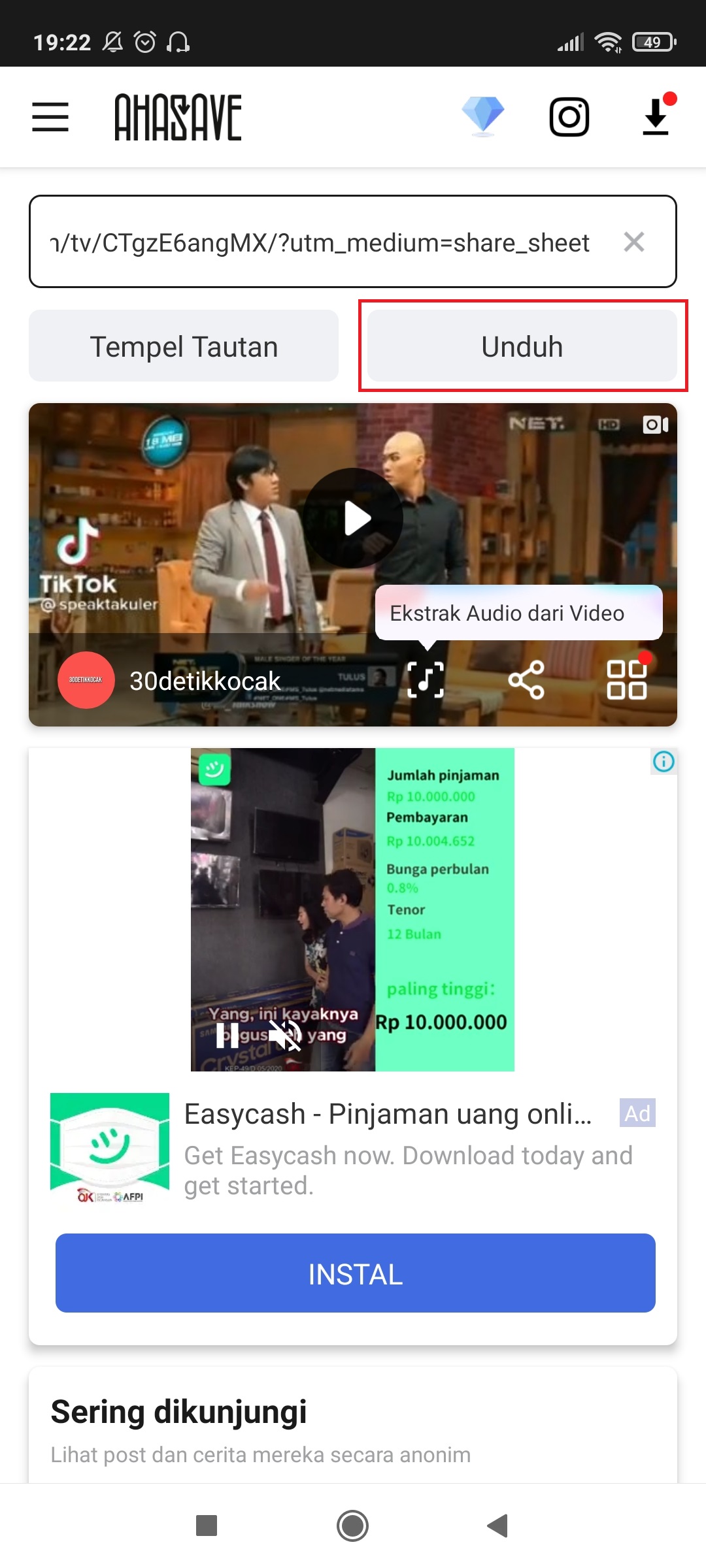Screen dimensions: 706x1568
Task: Unmute the Easycash ad video
Action: tap(285, 1035)
